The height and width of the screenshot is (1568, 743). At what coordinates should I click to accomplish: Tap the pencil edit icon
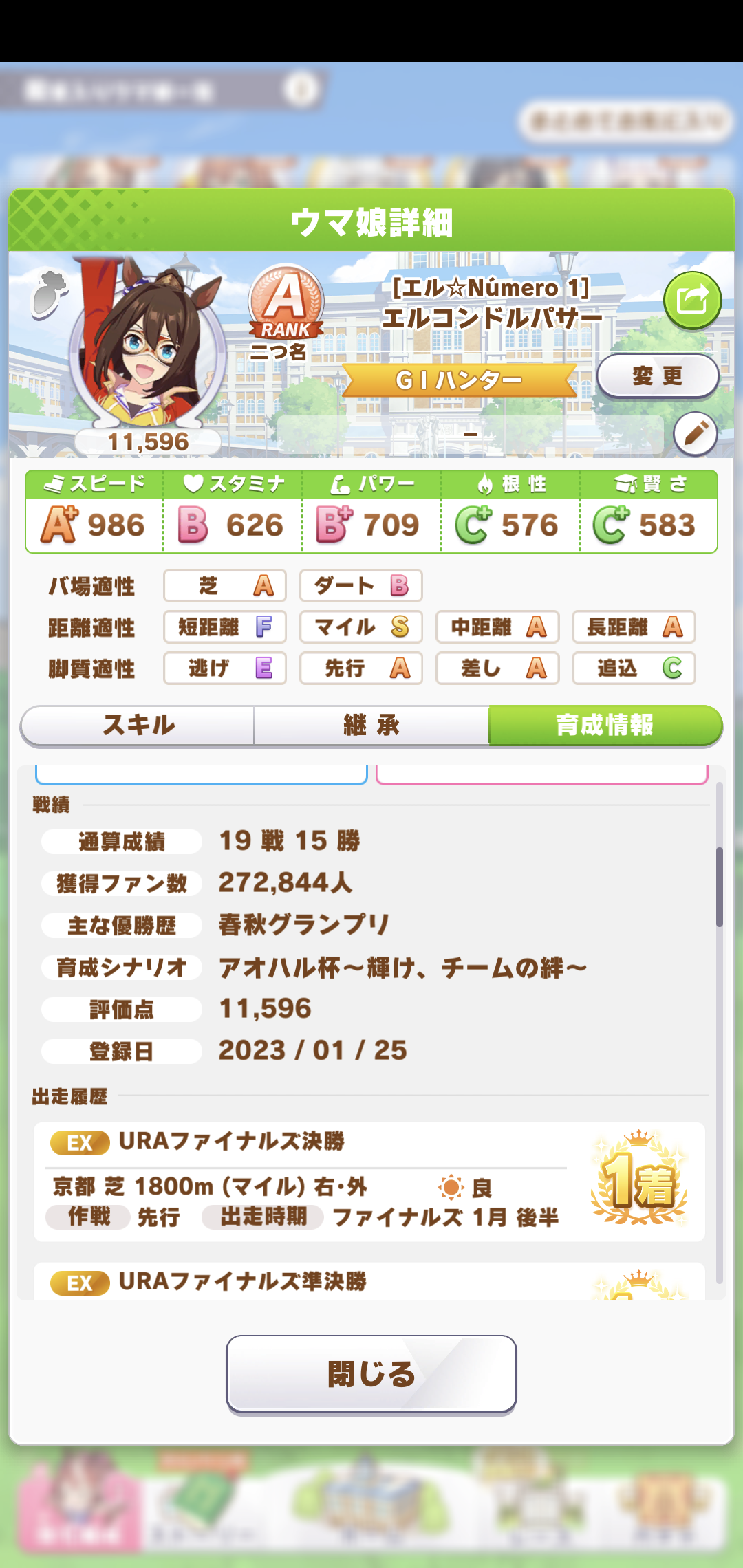pos(696,434)
